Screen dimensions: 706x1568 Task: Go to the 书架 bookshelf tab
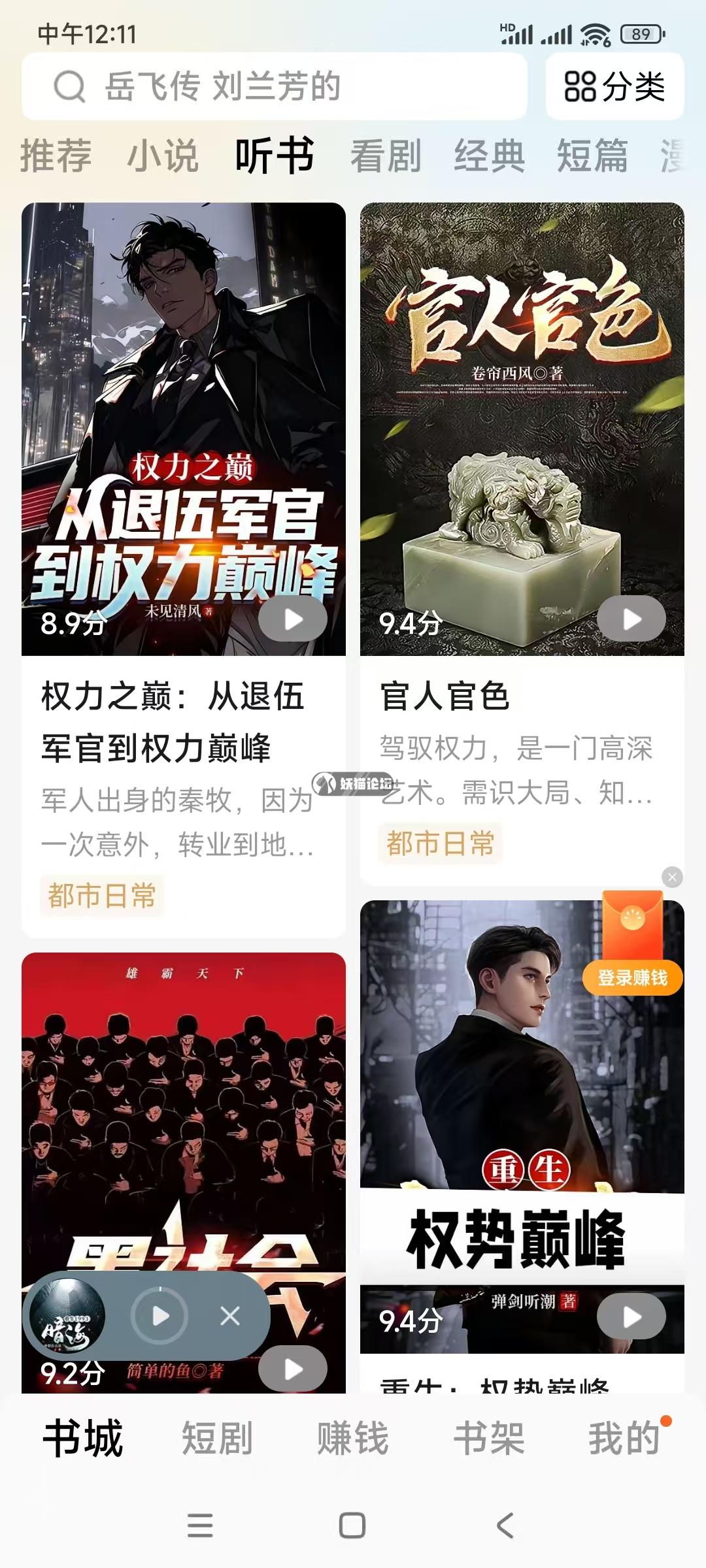tap(489, 1439)
